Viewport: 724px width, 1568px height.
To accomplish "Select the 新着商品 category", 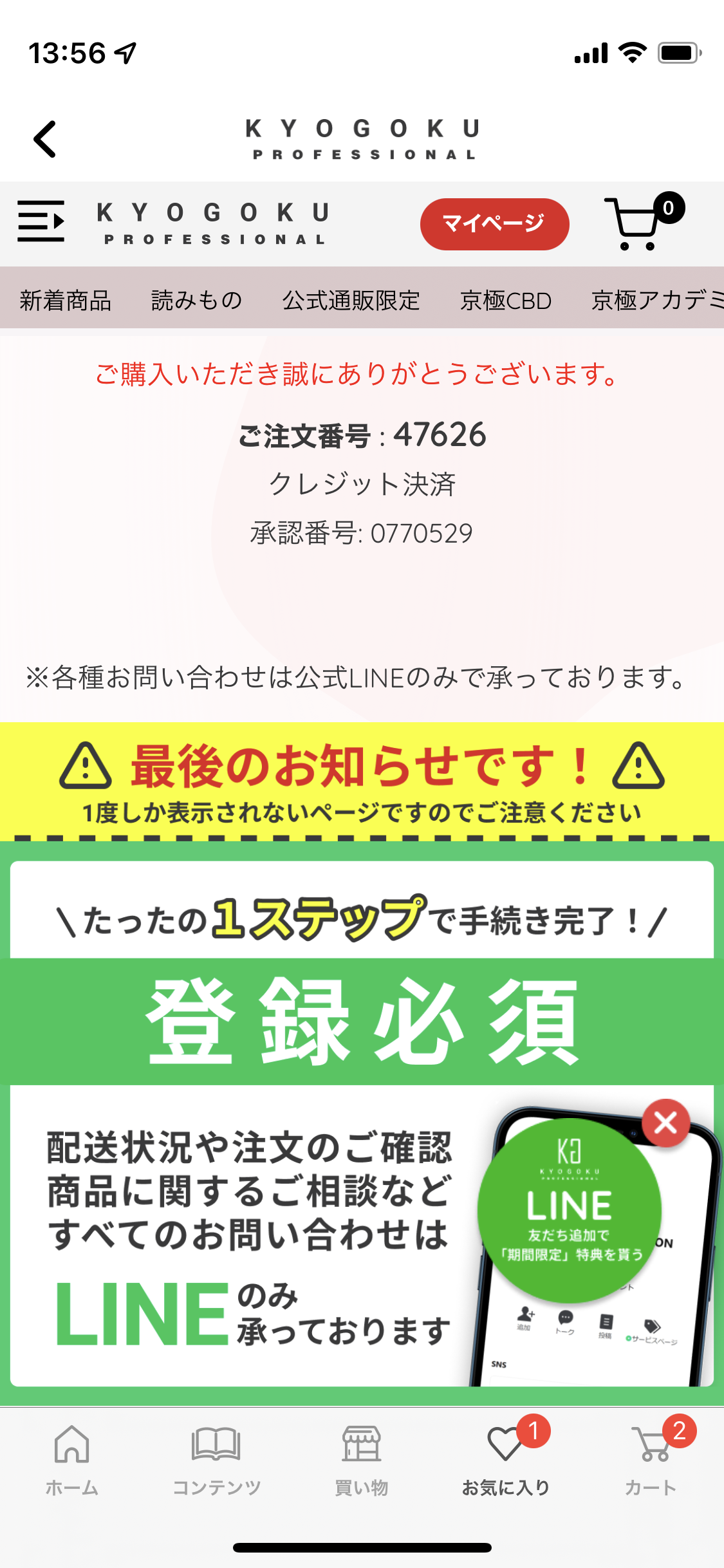I will (x=66, y=301).
